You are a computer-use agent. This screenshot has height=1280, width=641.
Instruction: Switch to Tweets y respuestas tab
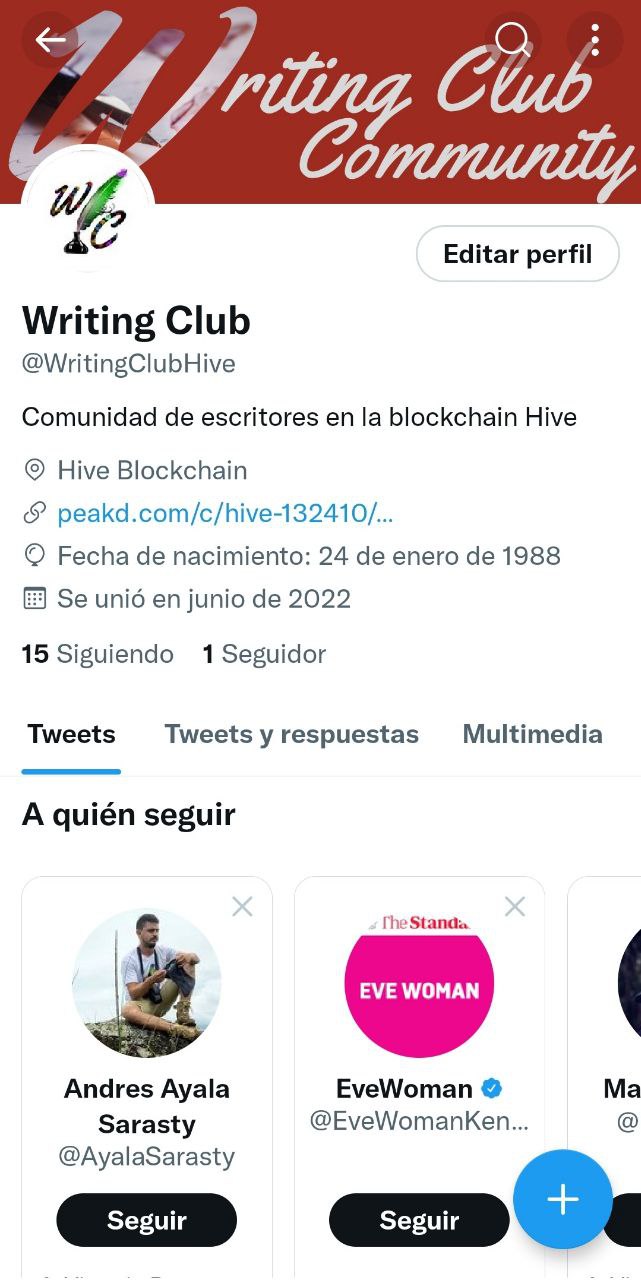(x=291, y=734)
